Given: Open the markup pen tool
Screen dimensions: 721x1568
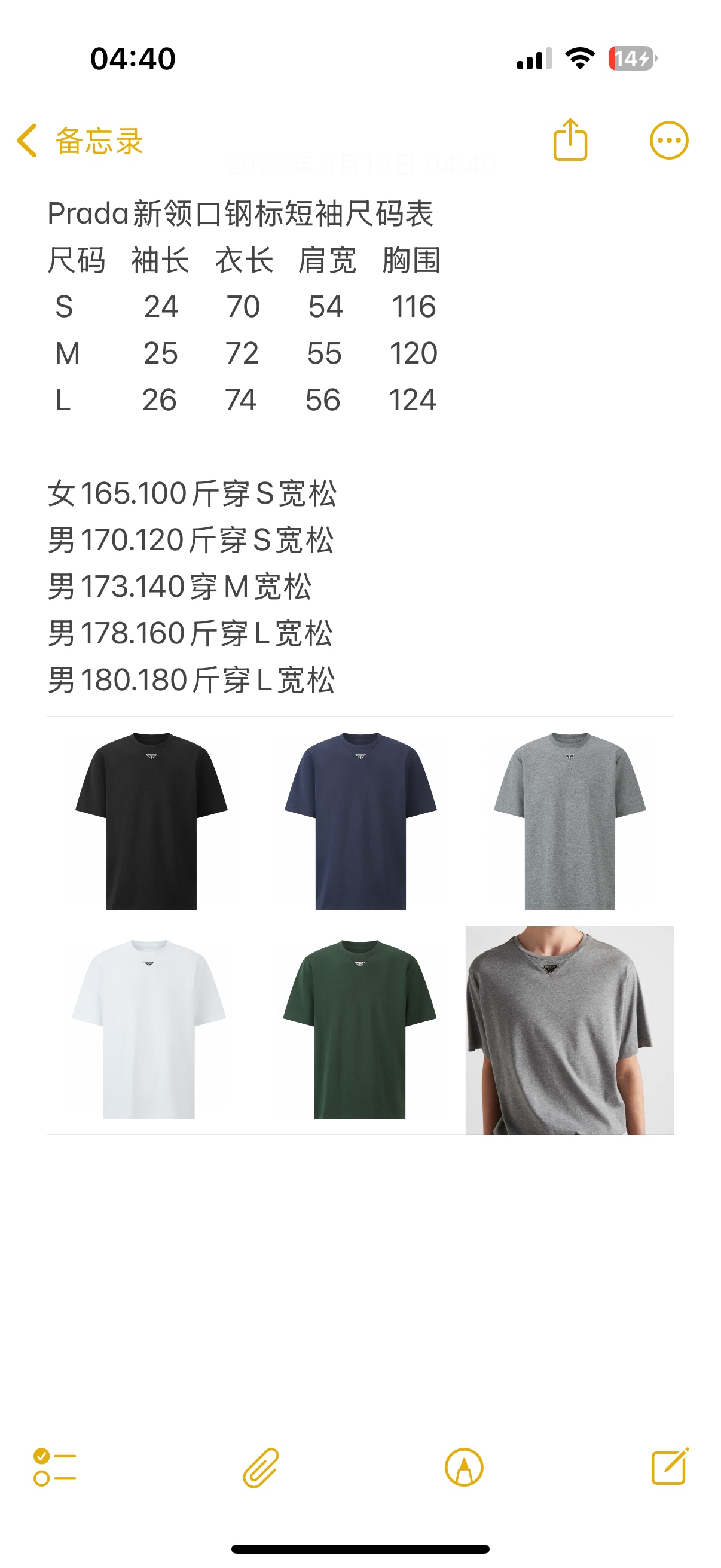Looking at the screenshot, I should 464,1467.
